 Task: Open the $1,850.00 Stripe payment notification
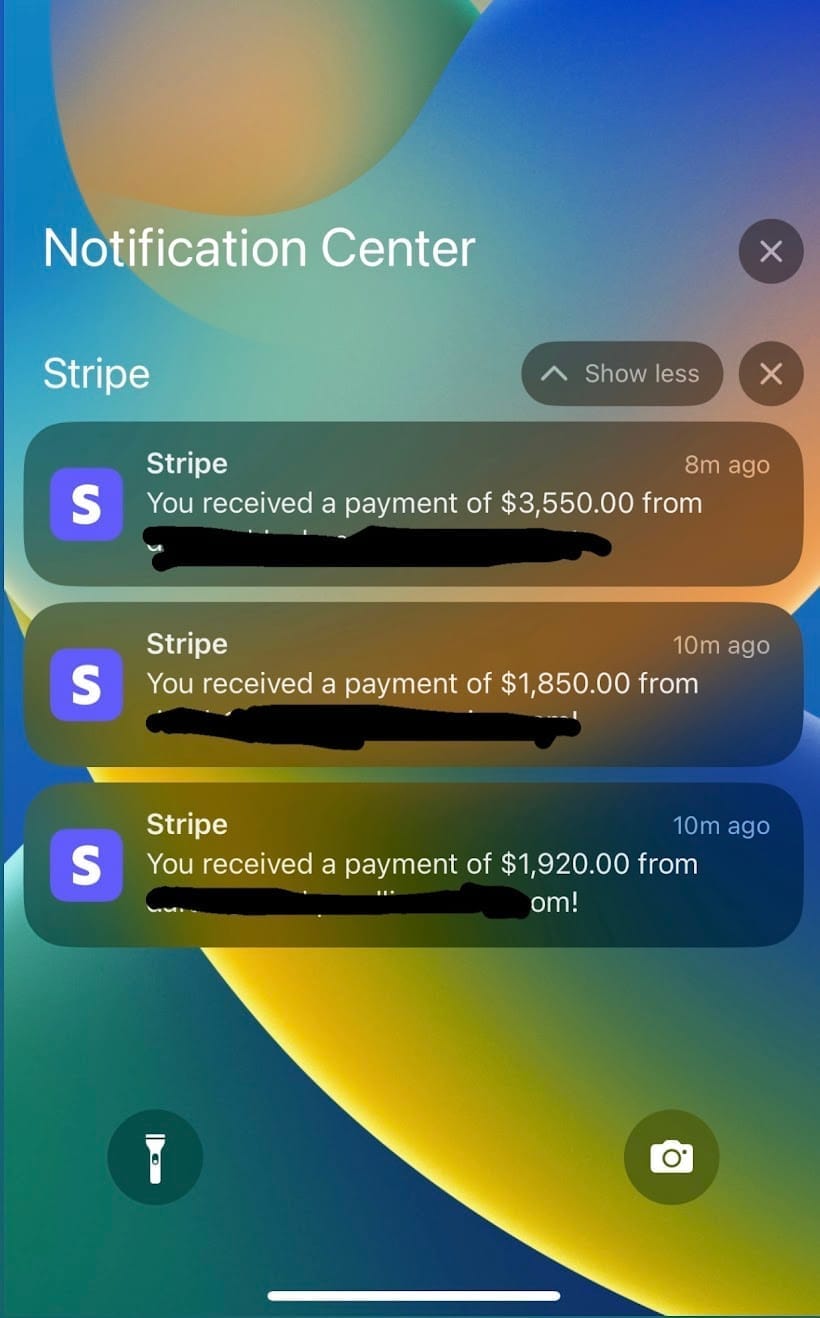[412, 684]
